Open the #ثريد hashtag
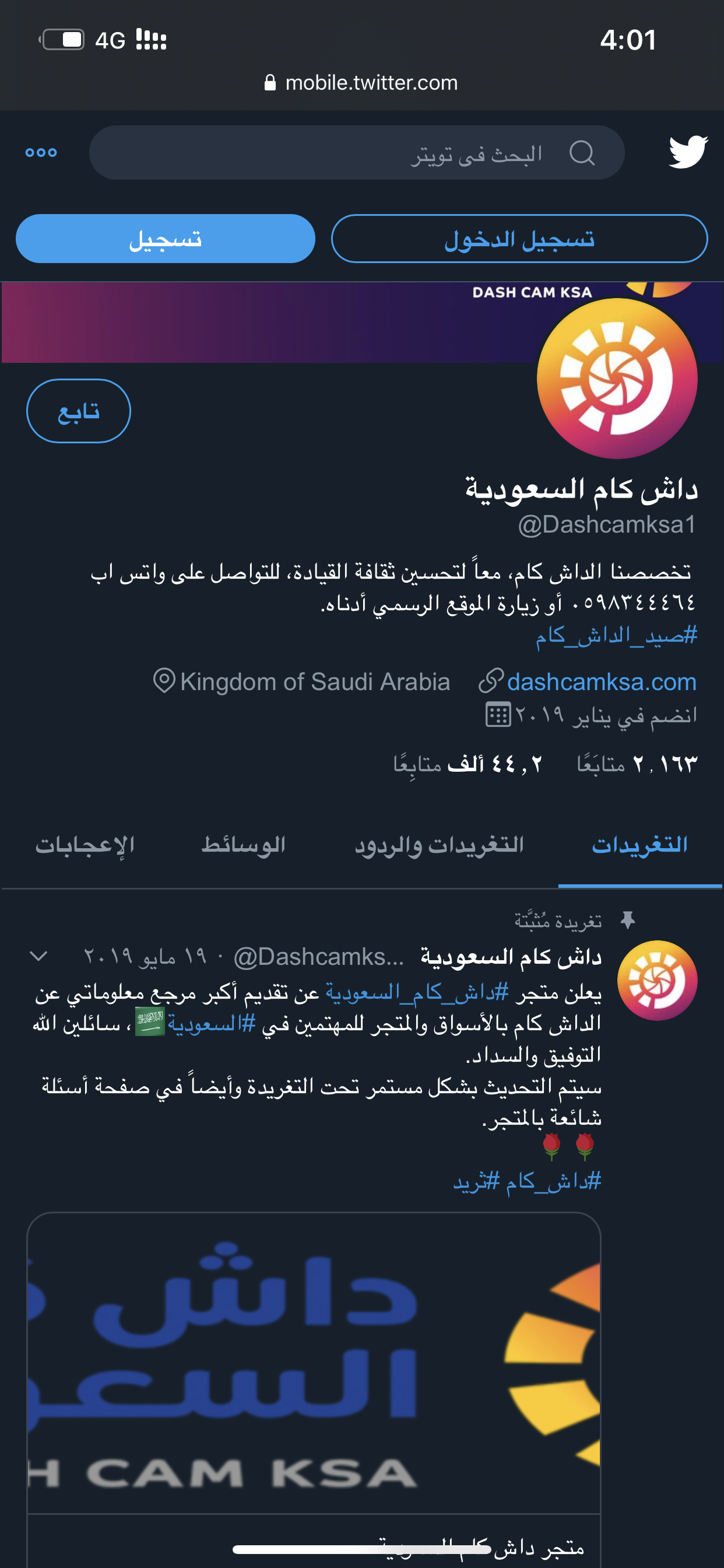The width and height of the screenshot is (724, 1568). point(477,1181)
